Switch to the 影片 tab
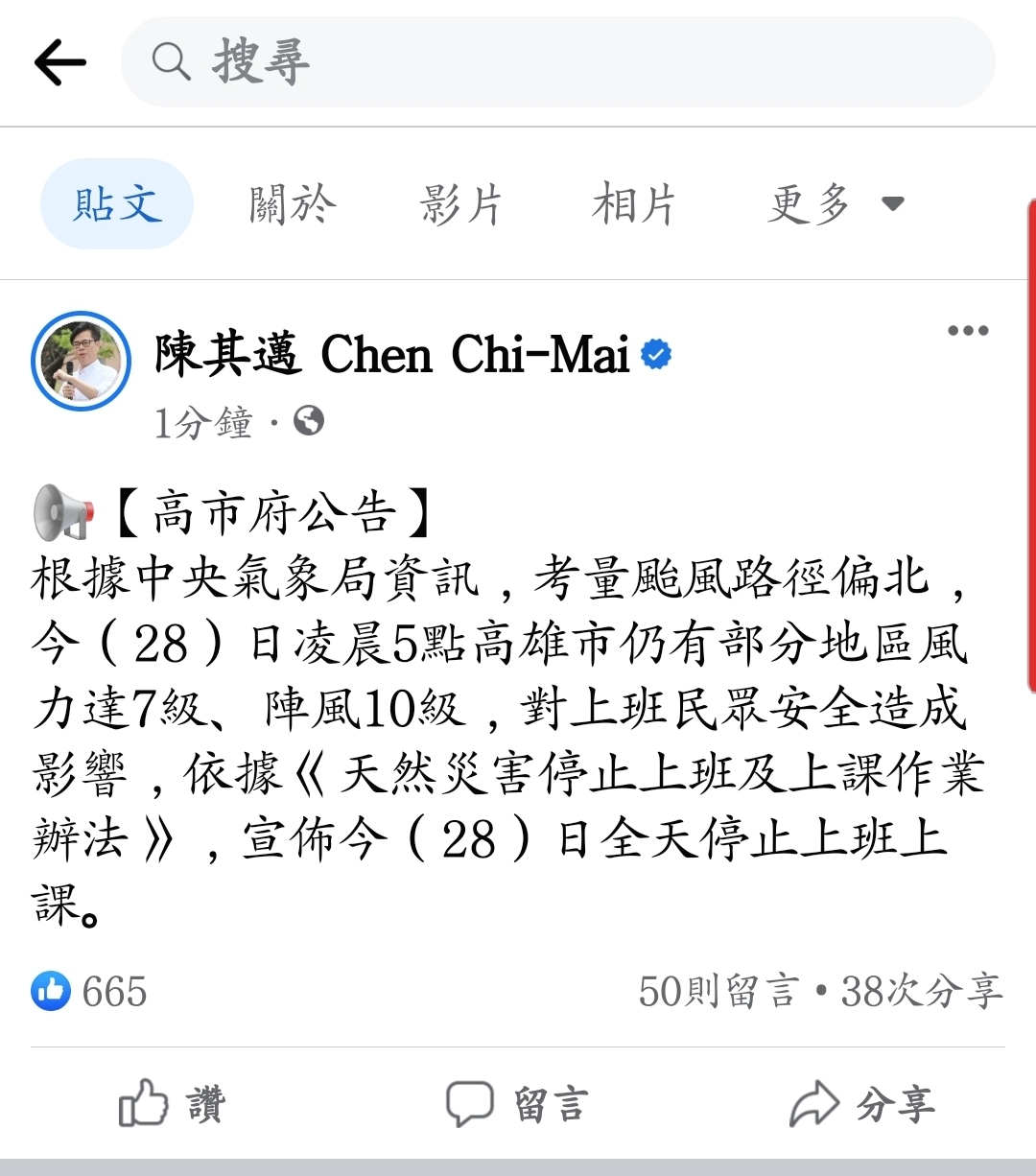1036x1176 pixels. coord(461,204)
